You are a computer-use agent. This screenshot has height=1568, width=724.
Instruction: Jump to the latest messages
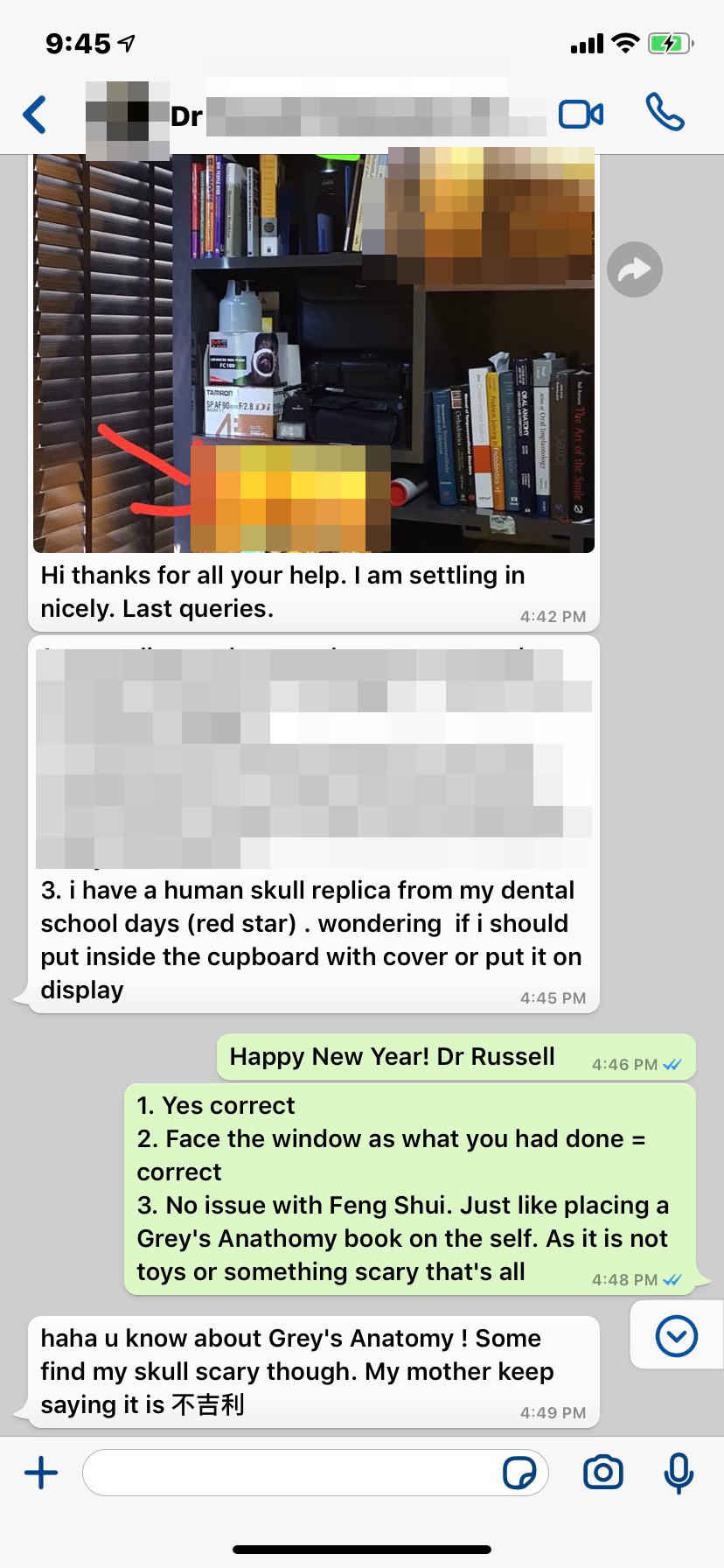click(676, 1336)
